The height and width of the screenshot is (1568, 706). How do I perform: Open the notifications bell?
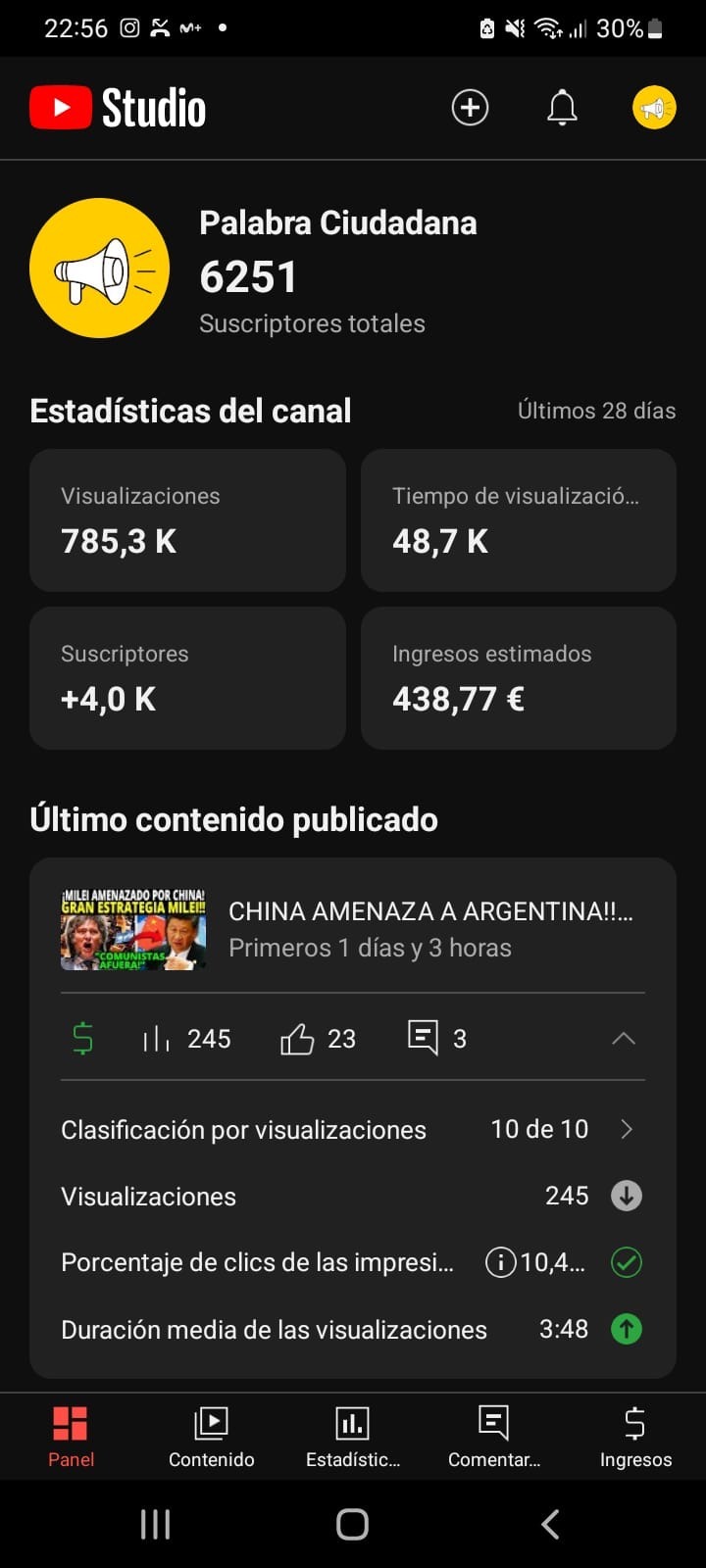[x=562, y=107]
